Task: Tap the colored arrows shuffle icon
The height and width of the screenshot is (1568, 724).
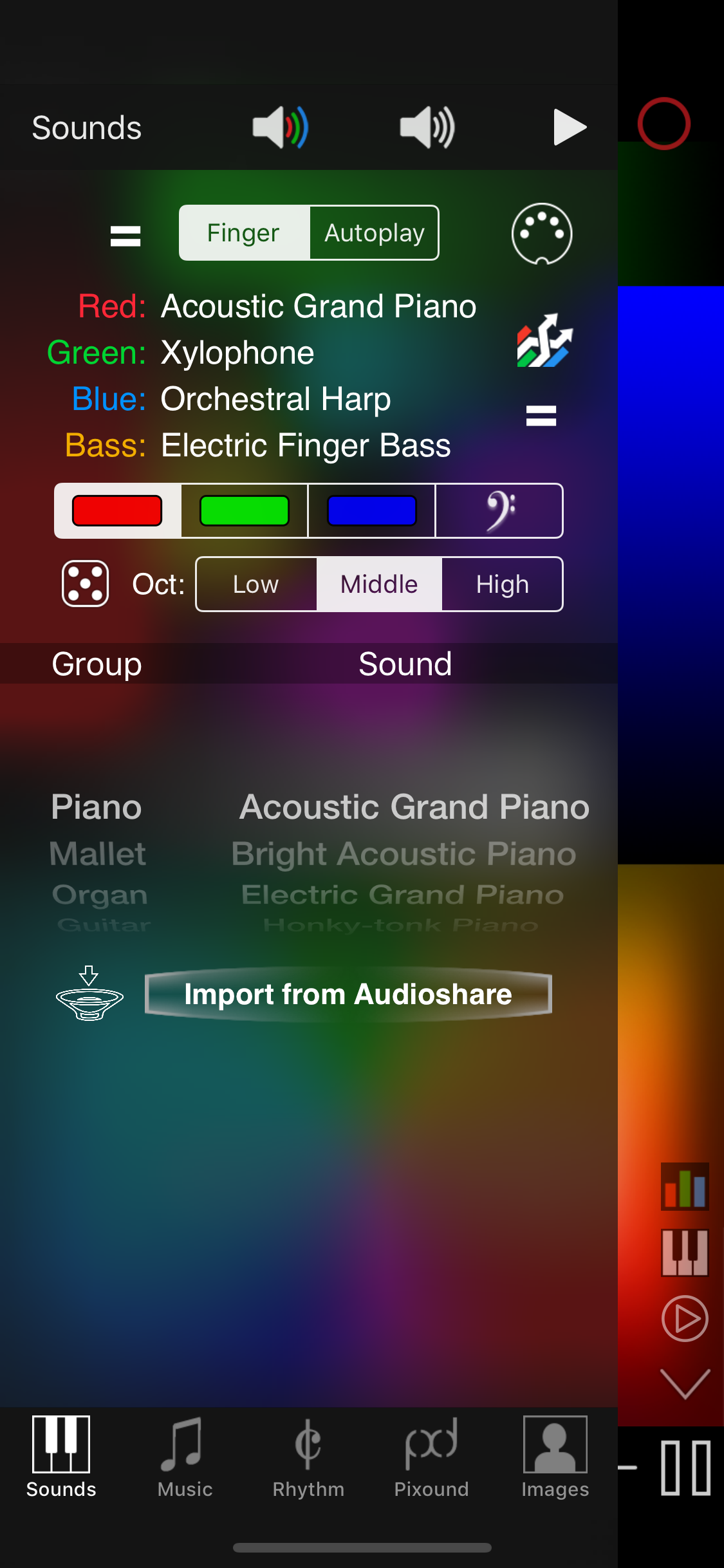Action: click(x=544, y=341)
